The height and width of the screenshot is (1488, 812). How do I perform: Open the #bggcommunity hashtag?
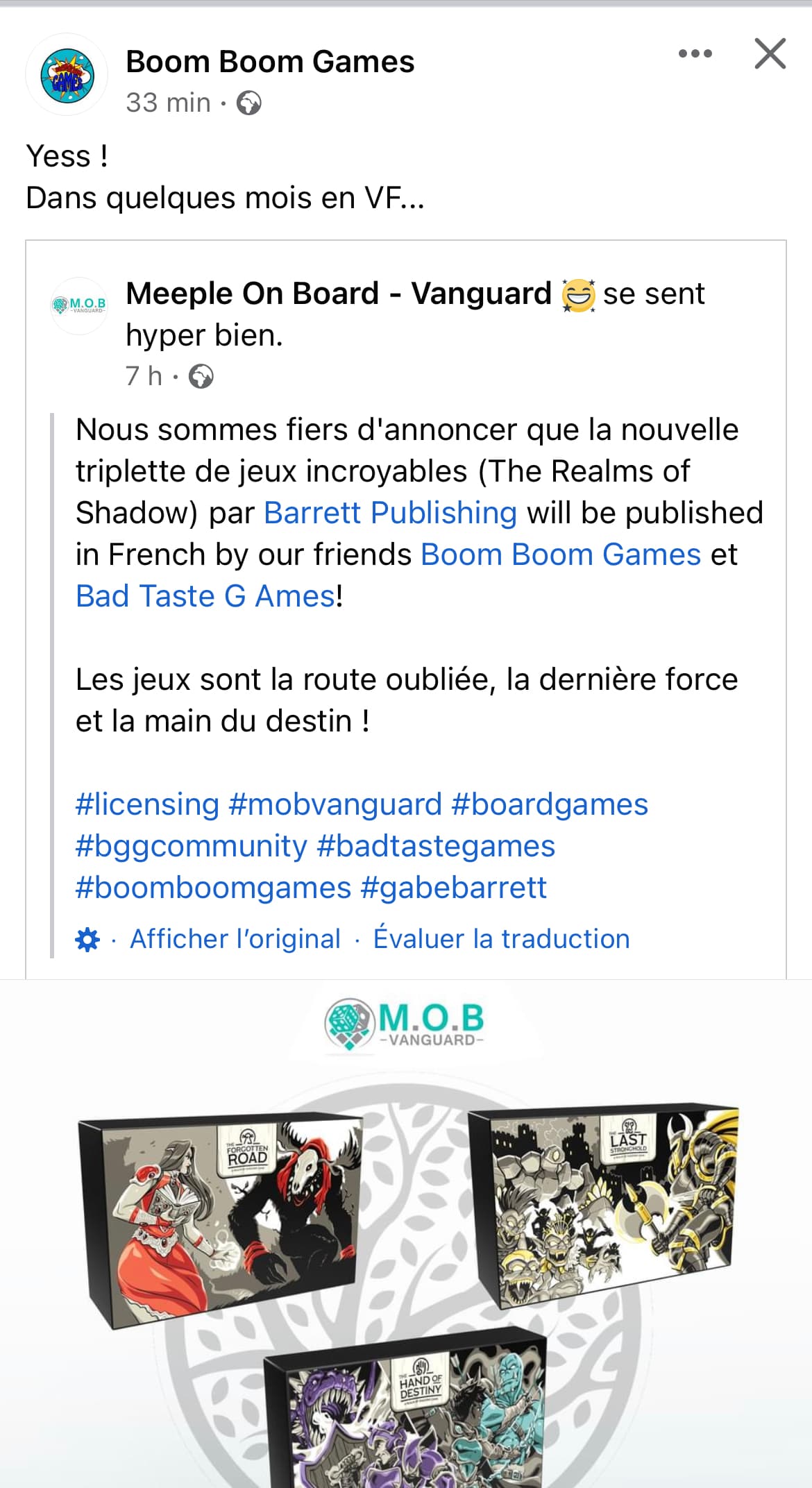[x=191, y=846]
